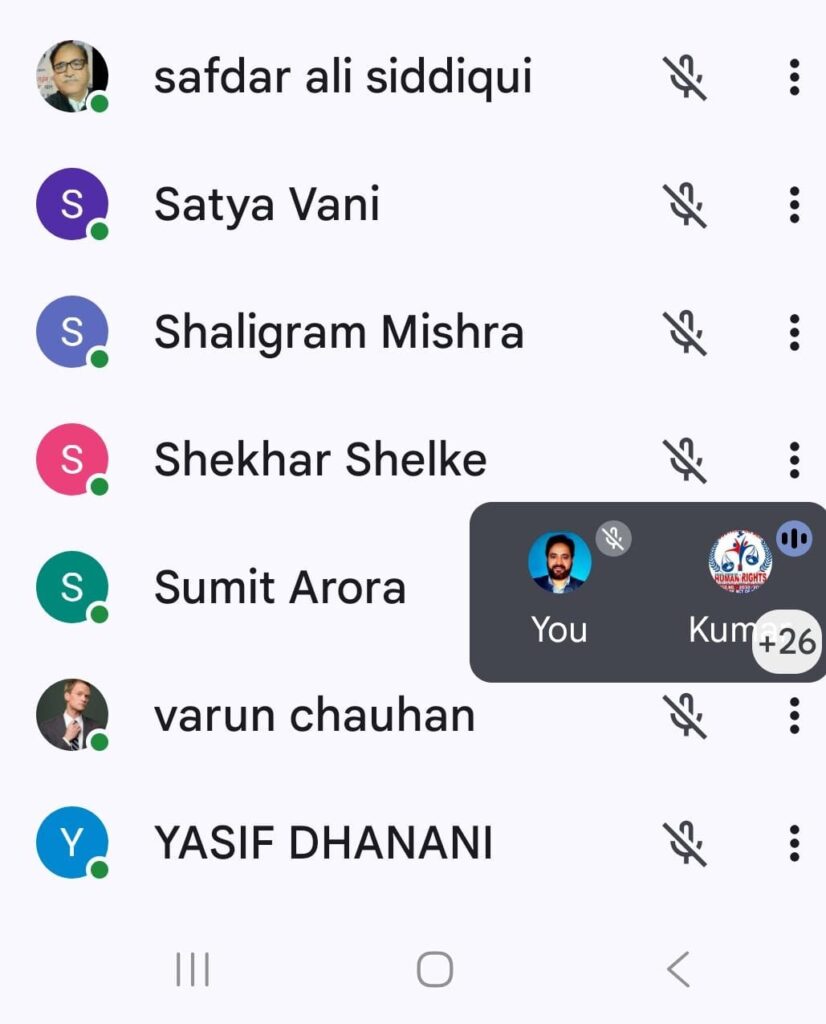
Task: Select participant Sumit Arora
Action: (x=280, y=588)
